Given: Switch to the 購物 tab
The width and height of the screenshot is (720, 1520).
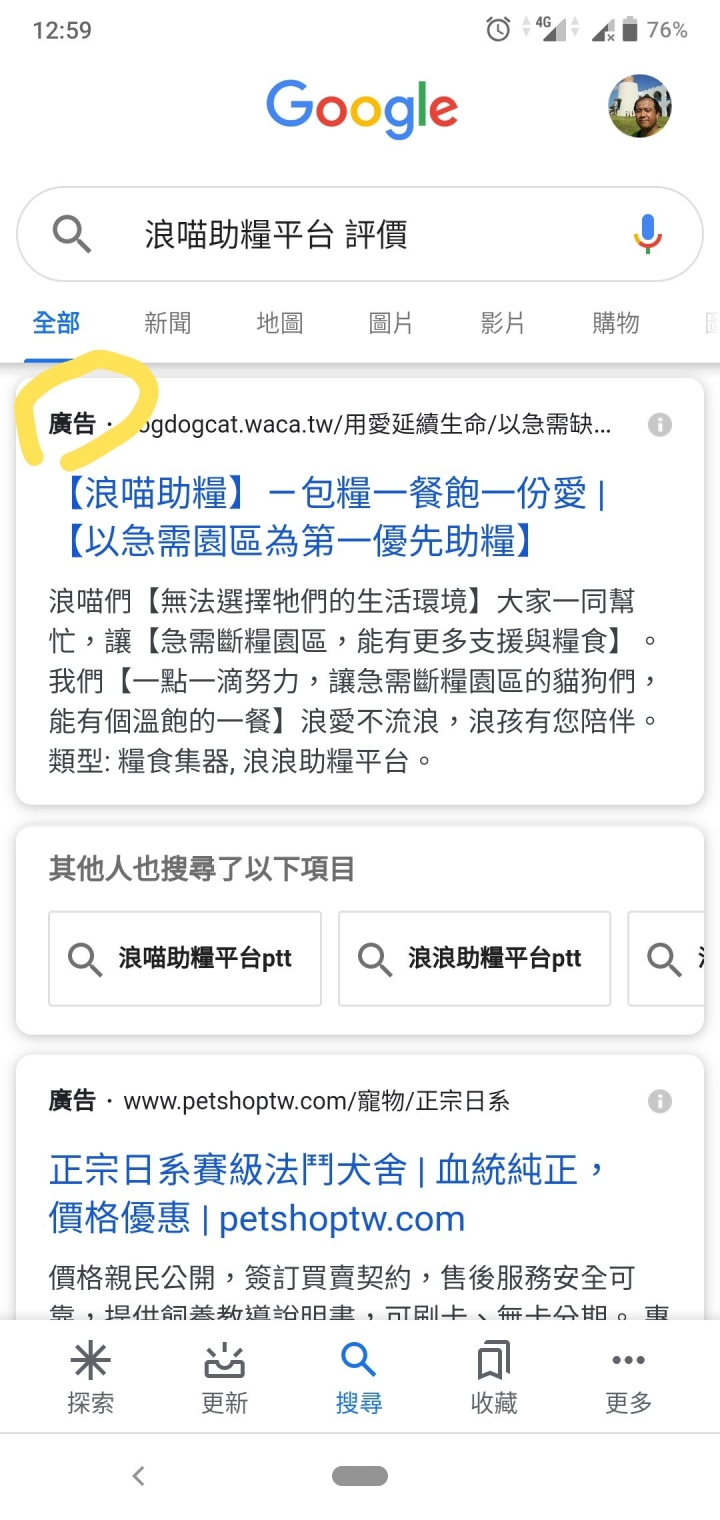Looking at the screenshot, I should click(615, 323).
